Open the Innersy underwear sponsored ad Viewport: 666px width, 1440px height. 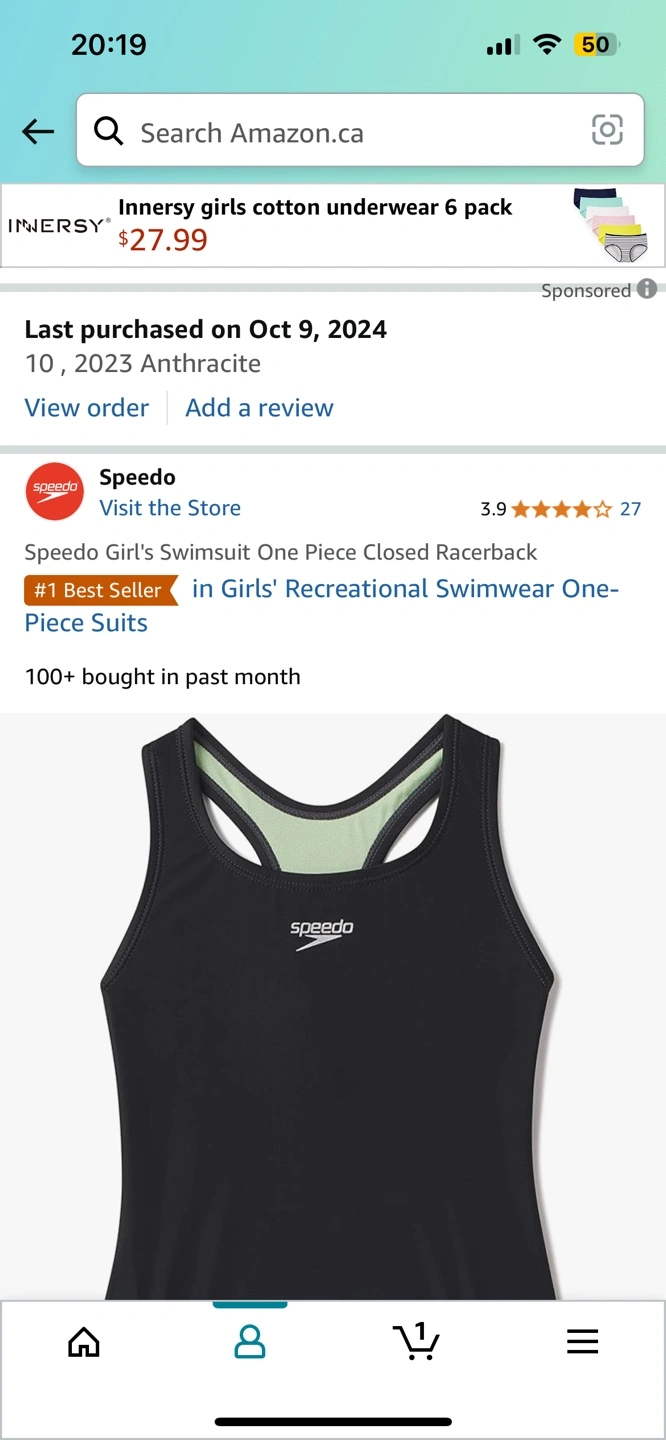coord(332,225)
